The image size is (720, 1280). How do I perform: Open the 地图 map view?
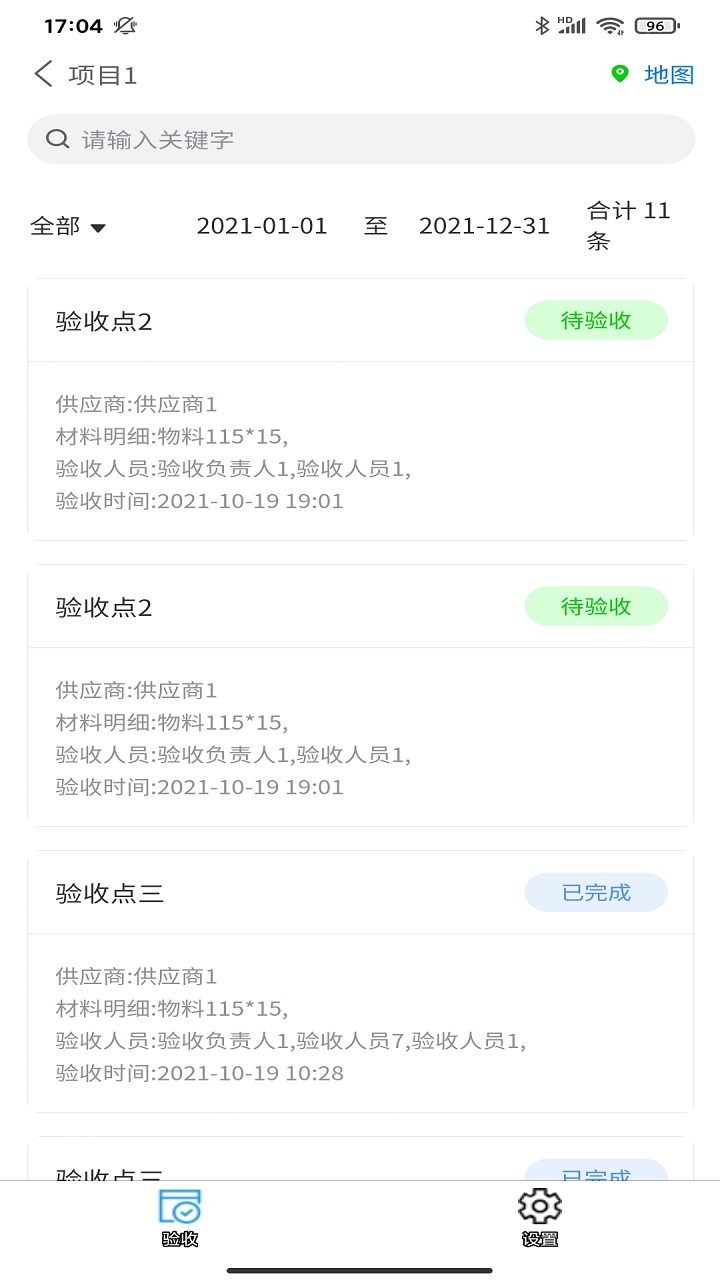click(x=653, y=74)
